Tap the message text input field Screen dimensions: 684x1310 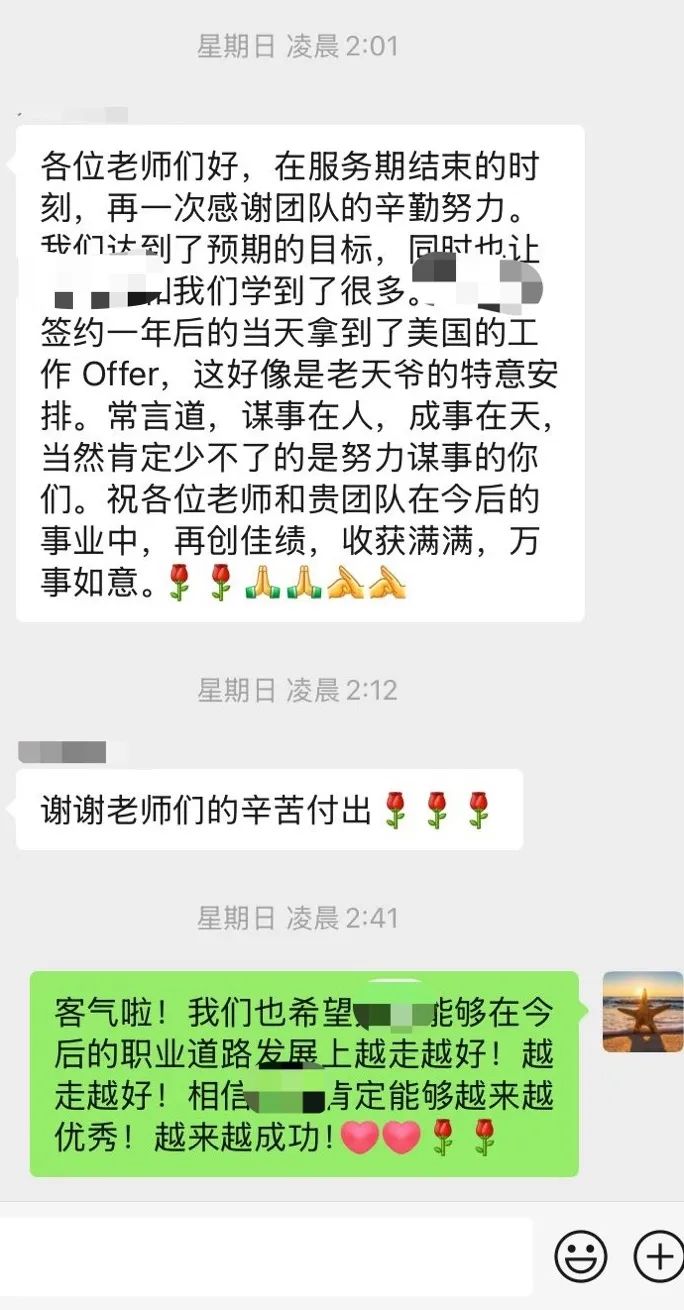pyautogui.click(x=266, y=1256)
